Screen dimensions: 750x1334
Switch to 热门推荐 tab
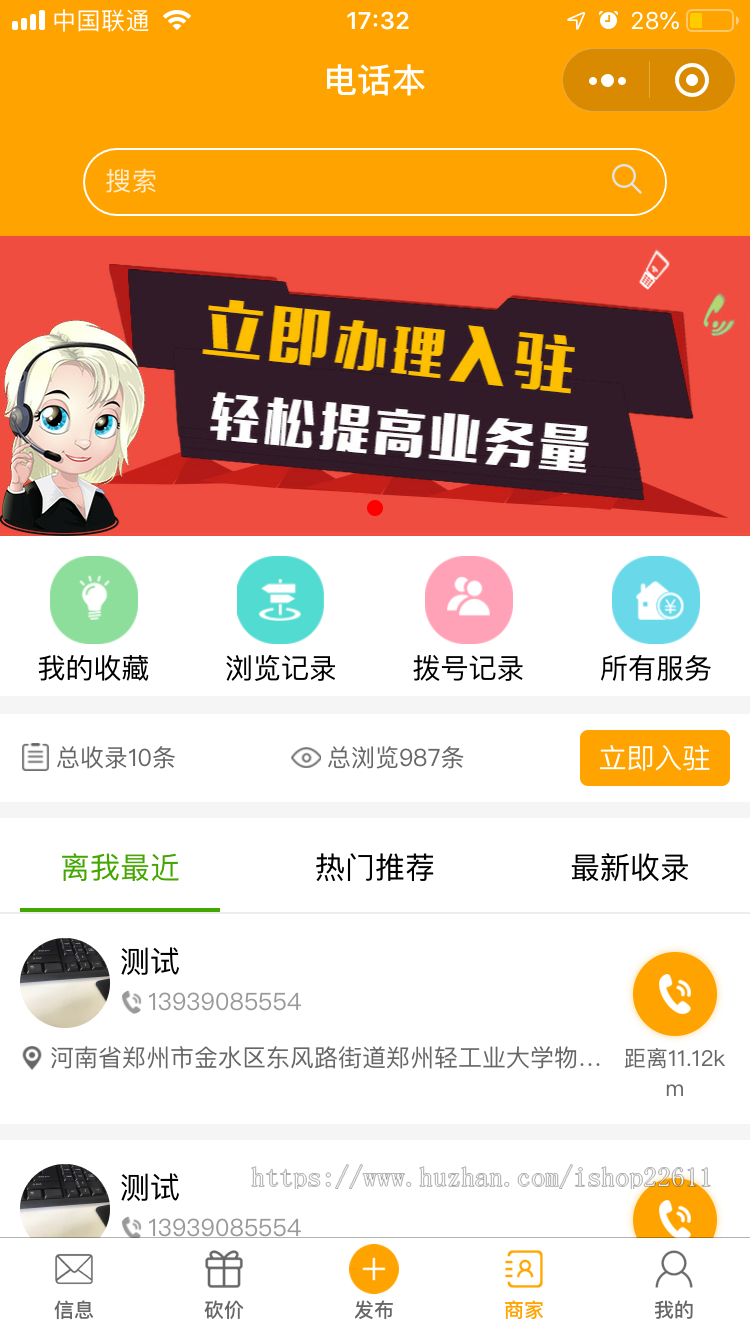click(x=374, y=868)
